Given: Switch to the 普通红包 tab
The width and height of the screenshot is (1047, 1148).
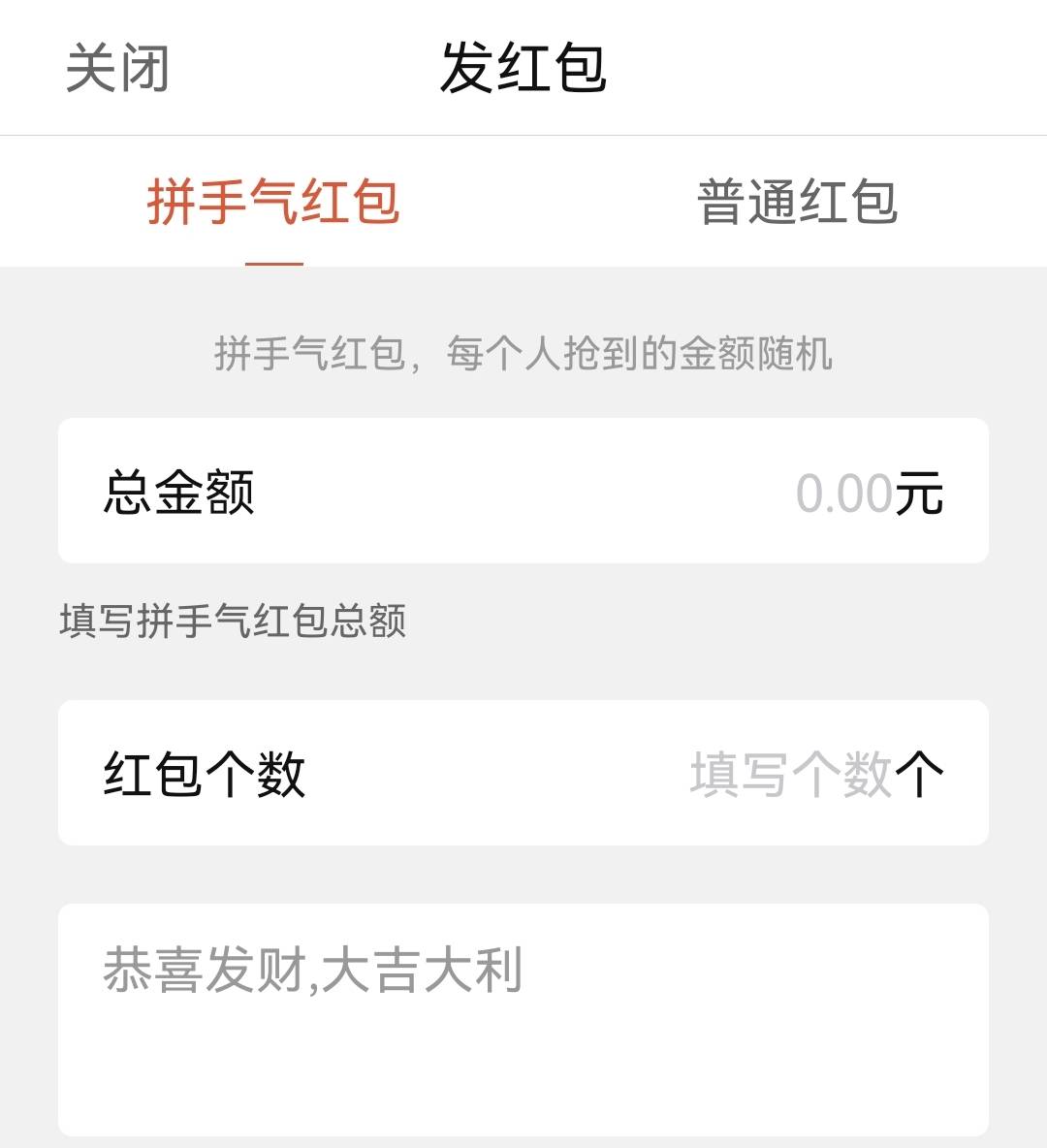Looking at the screenshot, I should (x=797, y=203).
